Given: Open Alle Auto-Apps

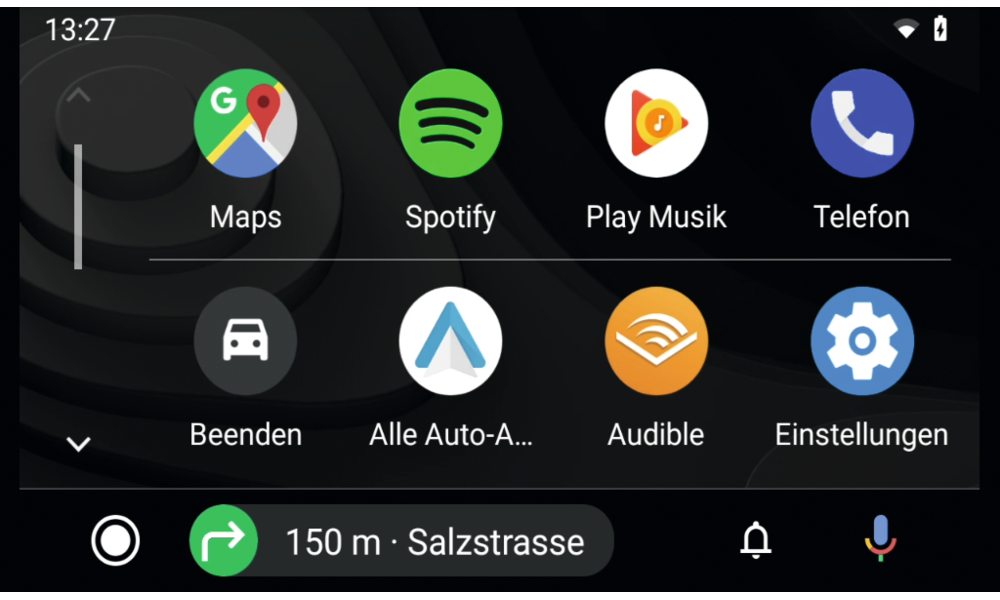Looking at the screenshot, I should (x=450, y=341).
